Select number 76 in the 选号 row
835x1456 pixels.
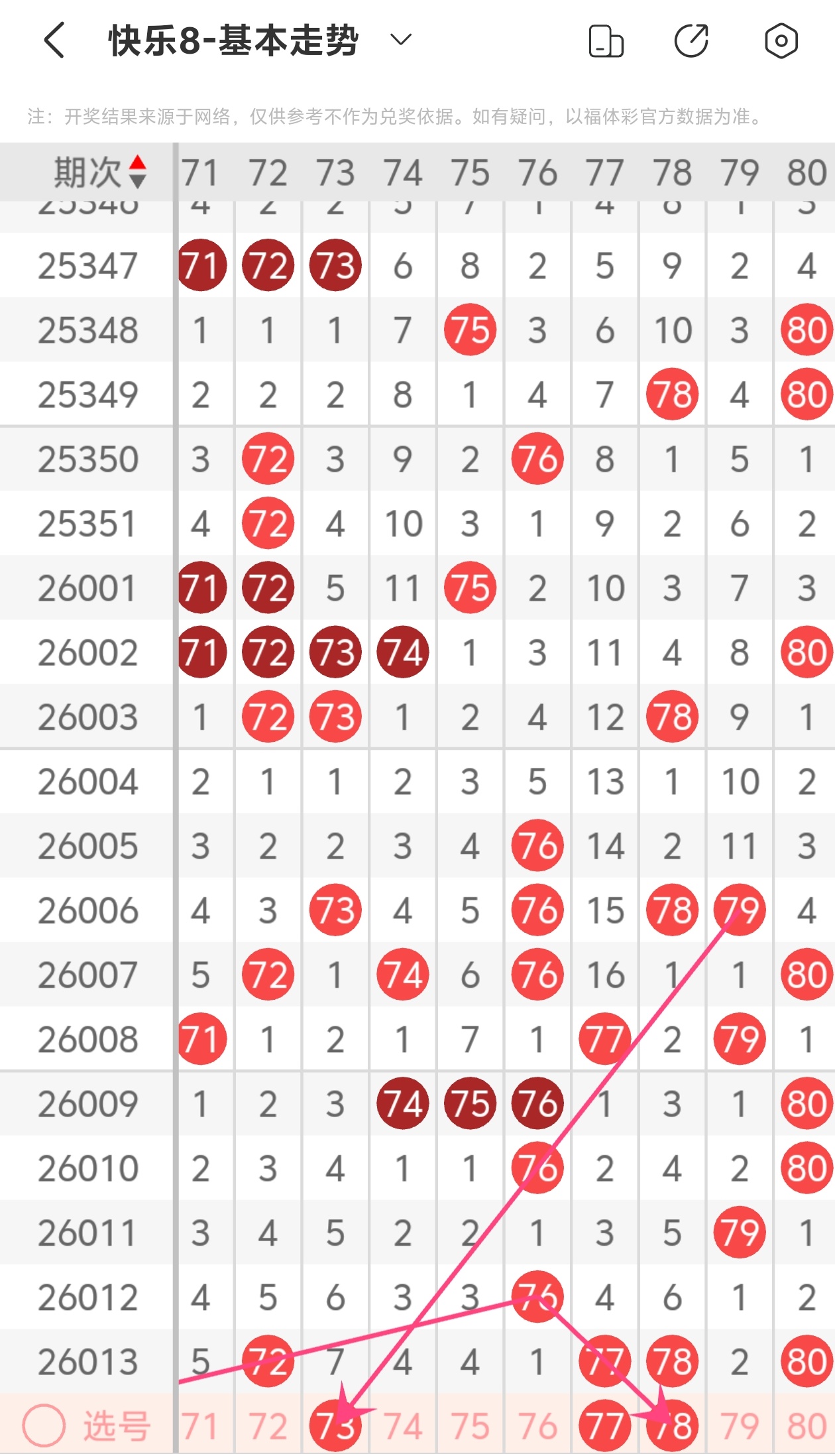537,1426
